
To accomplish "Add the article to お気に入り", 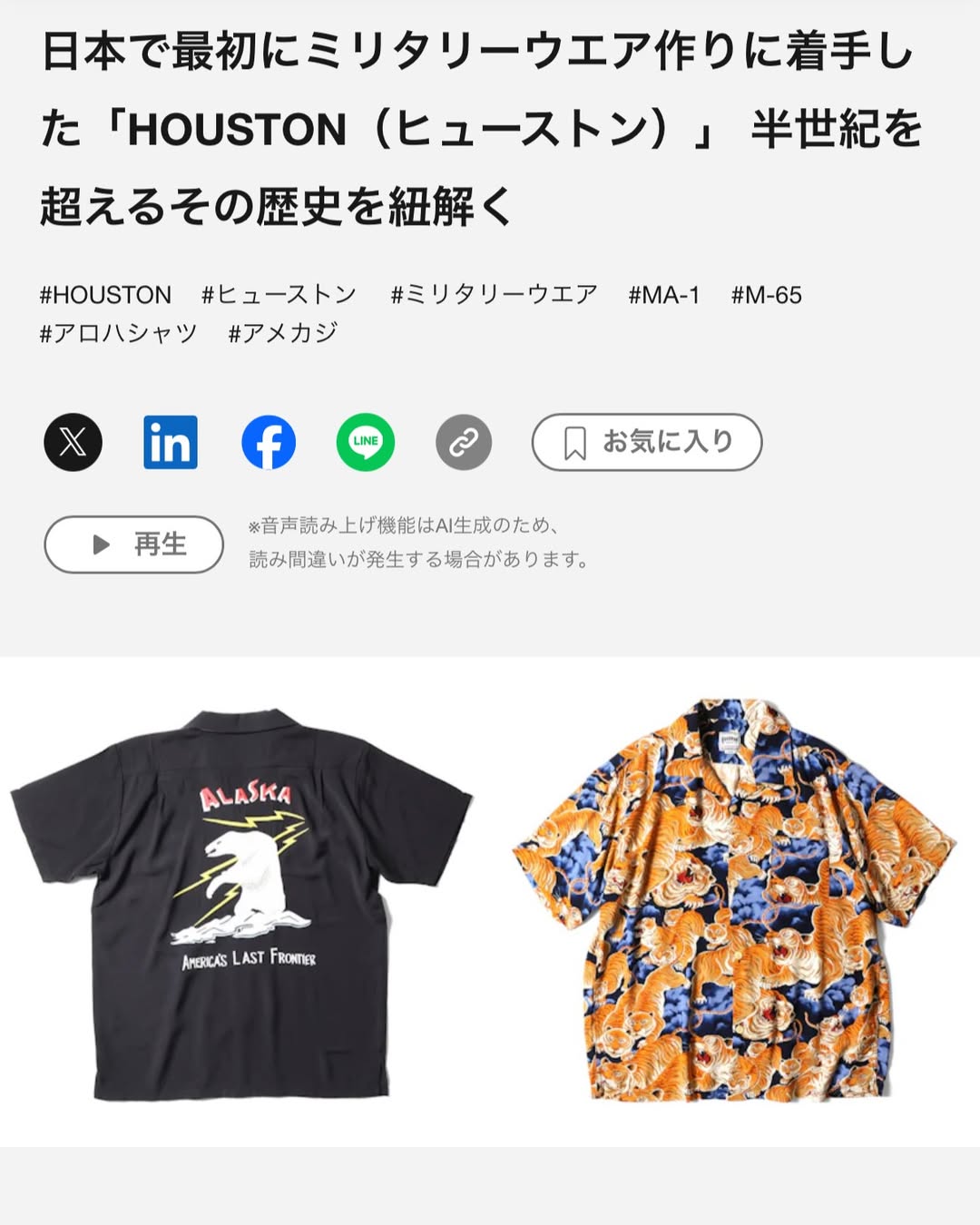I will point(647,442).
